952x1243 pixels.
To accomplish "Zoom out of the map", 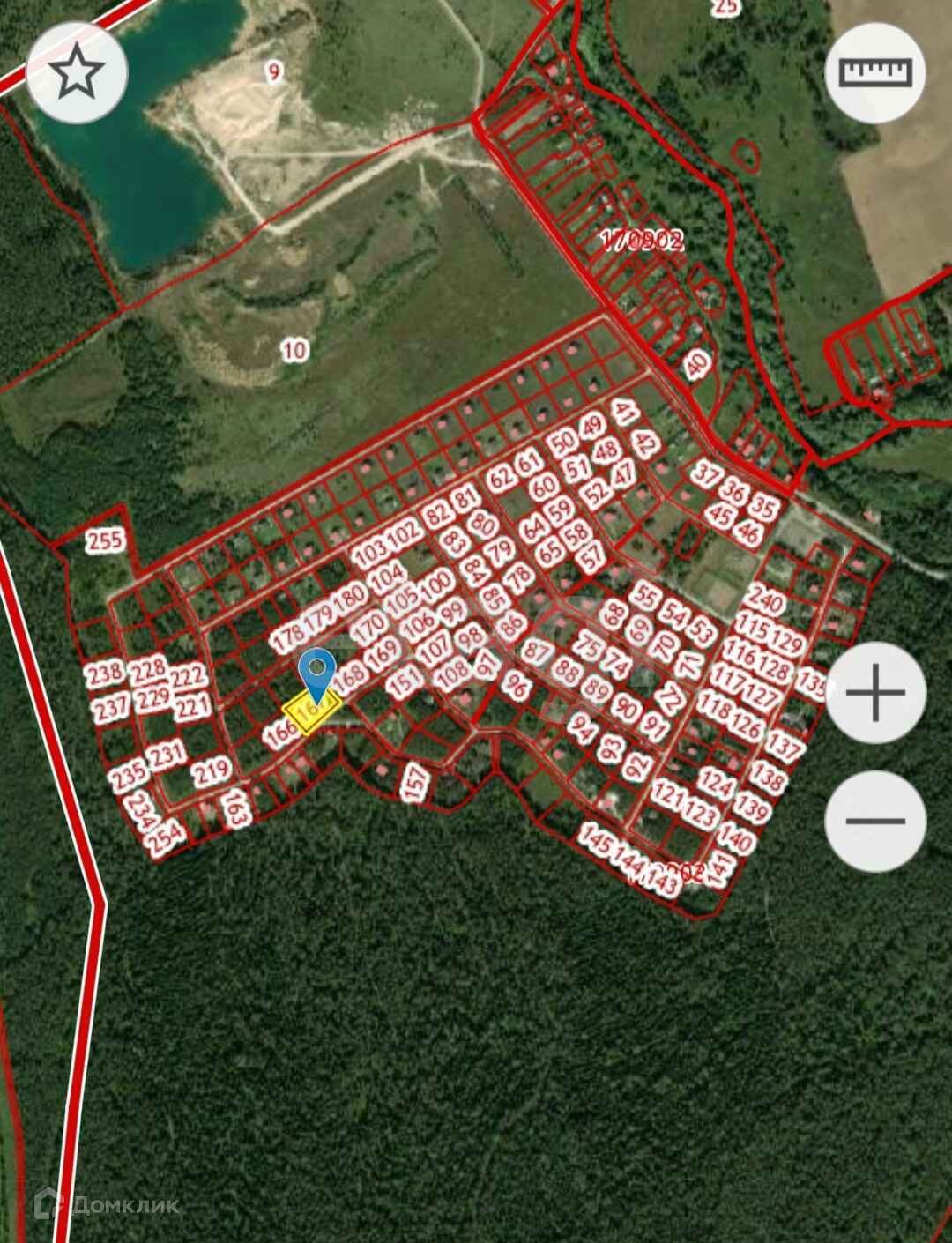I will tap(875, 821).
